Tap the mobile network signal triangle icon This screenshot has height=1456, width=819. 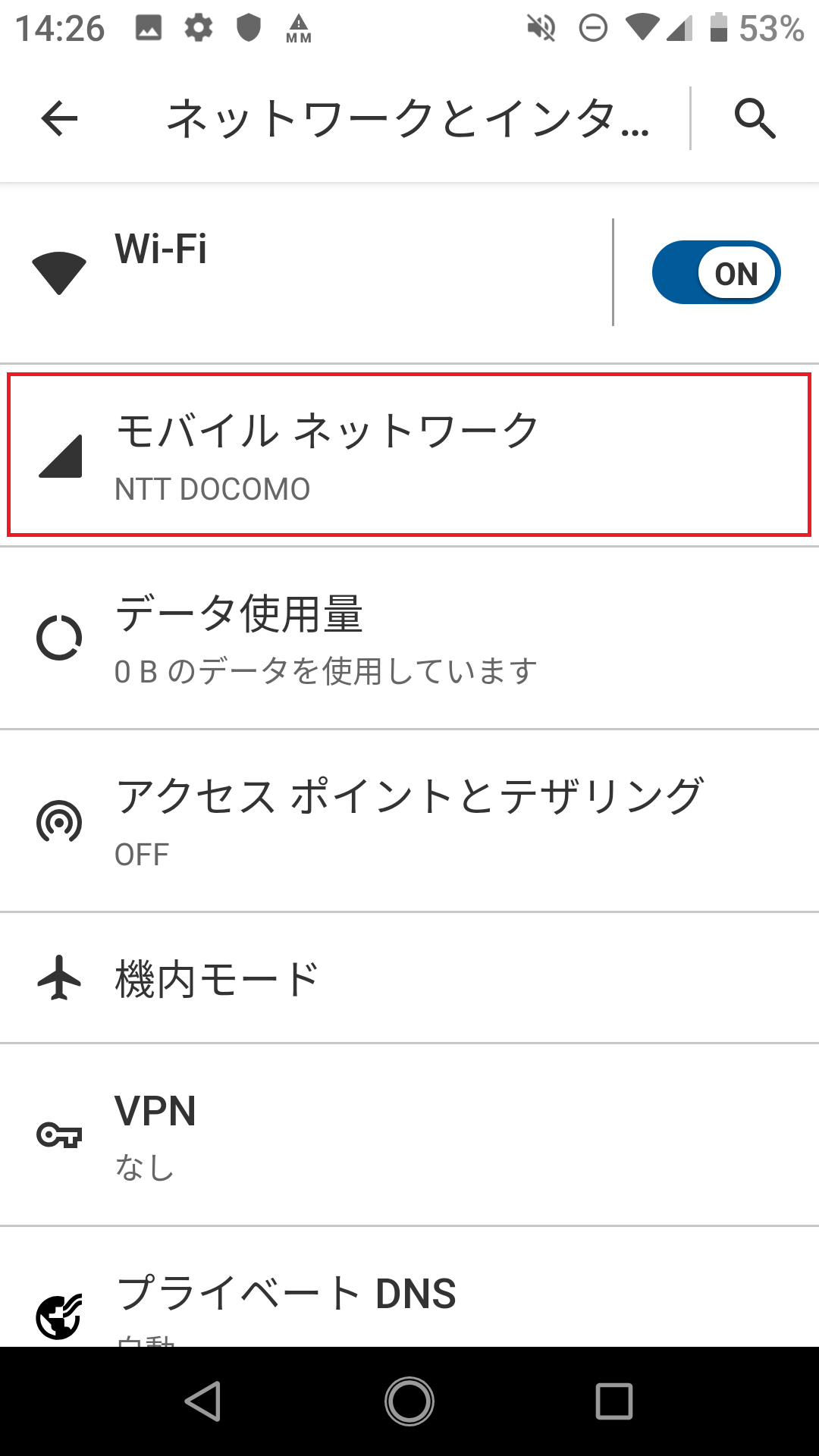tap(59, 453)
